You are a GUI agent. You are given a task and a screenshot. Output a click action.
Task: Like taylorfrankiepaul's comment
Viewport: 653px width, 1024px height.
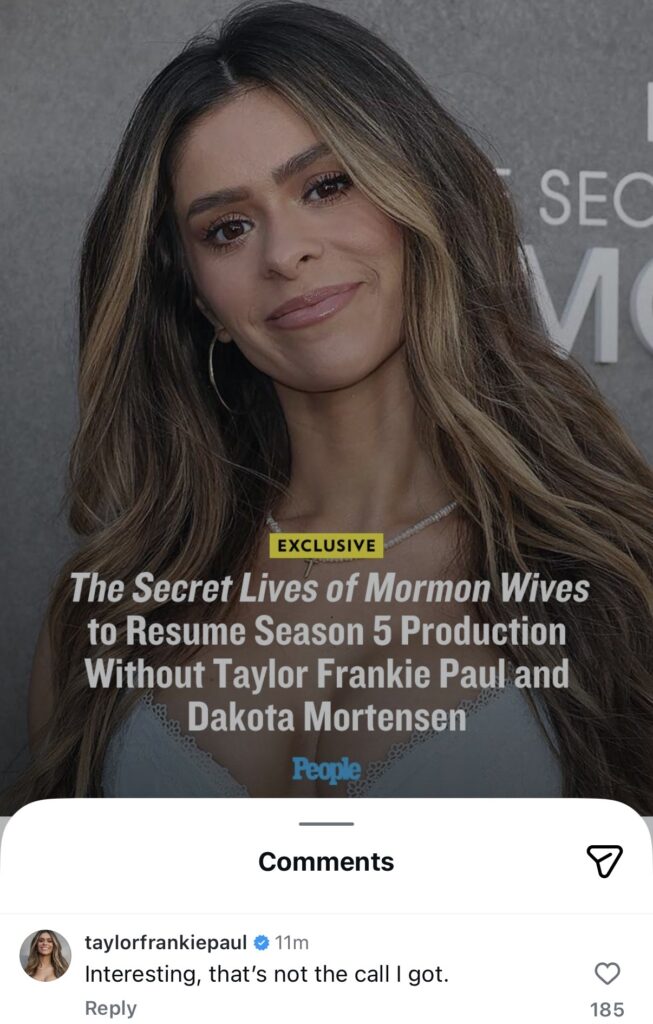(607, 973)
